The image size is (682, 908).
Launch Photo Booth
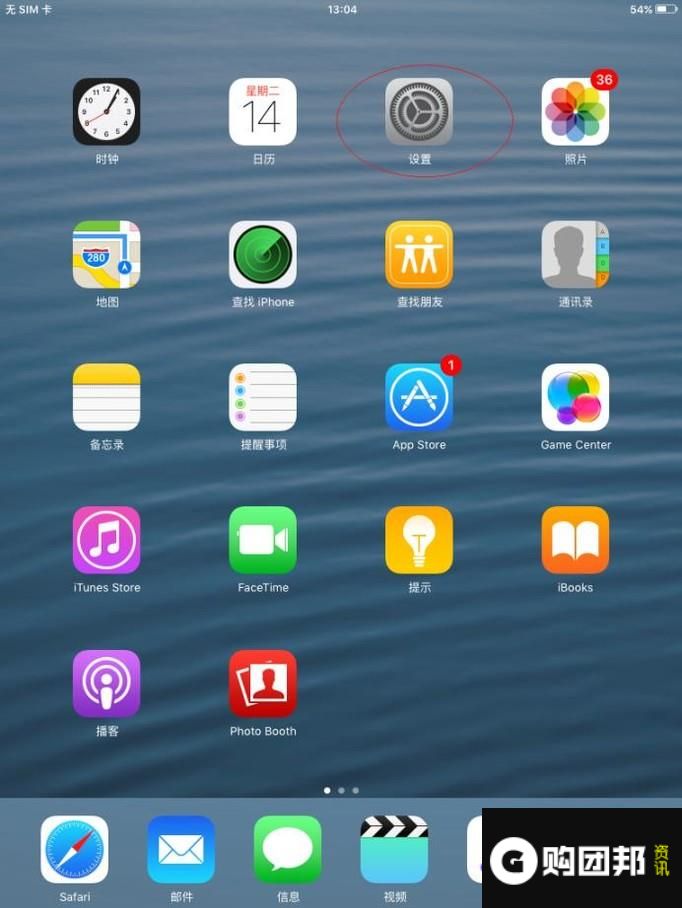pyautogui.click(x=263, y=684)
